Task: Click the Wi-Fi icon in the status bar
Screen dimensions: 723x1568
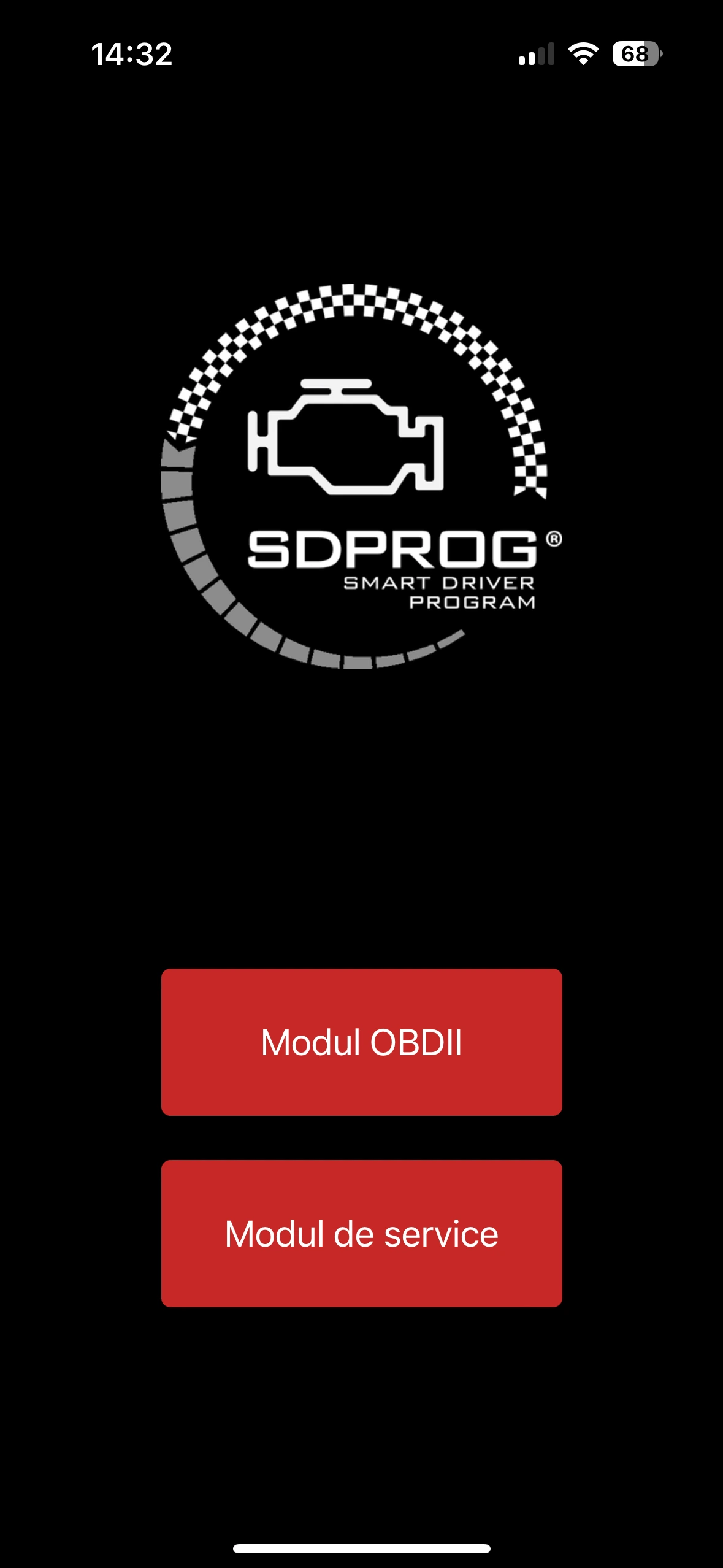Action: pos(582,55)
